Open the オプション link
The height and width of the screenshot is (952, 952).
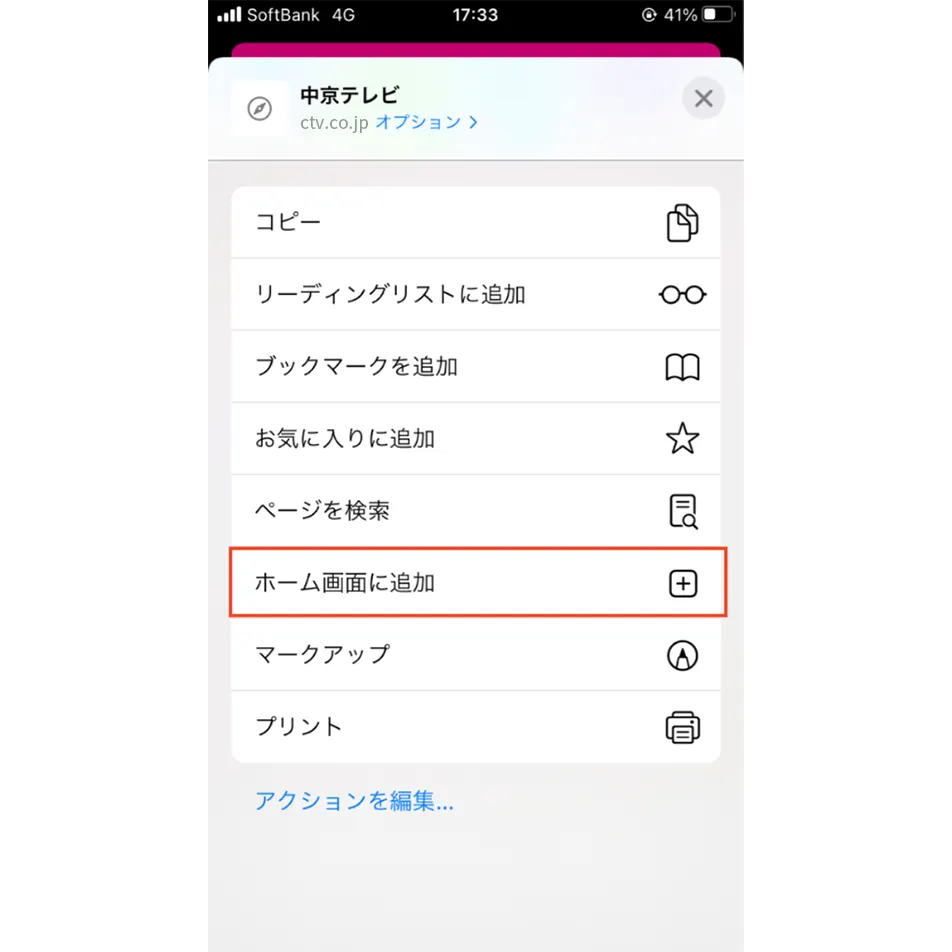pos(427,122)
